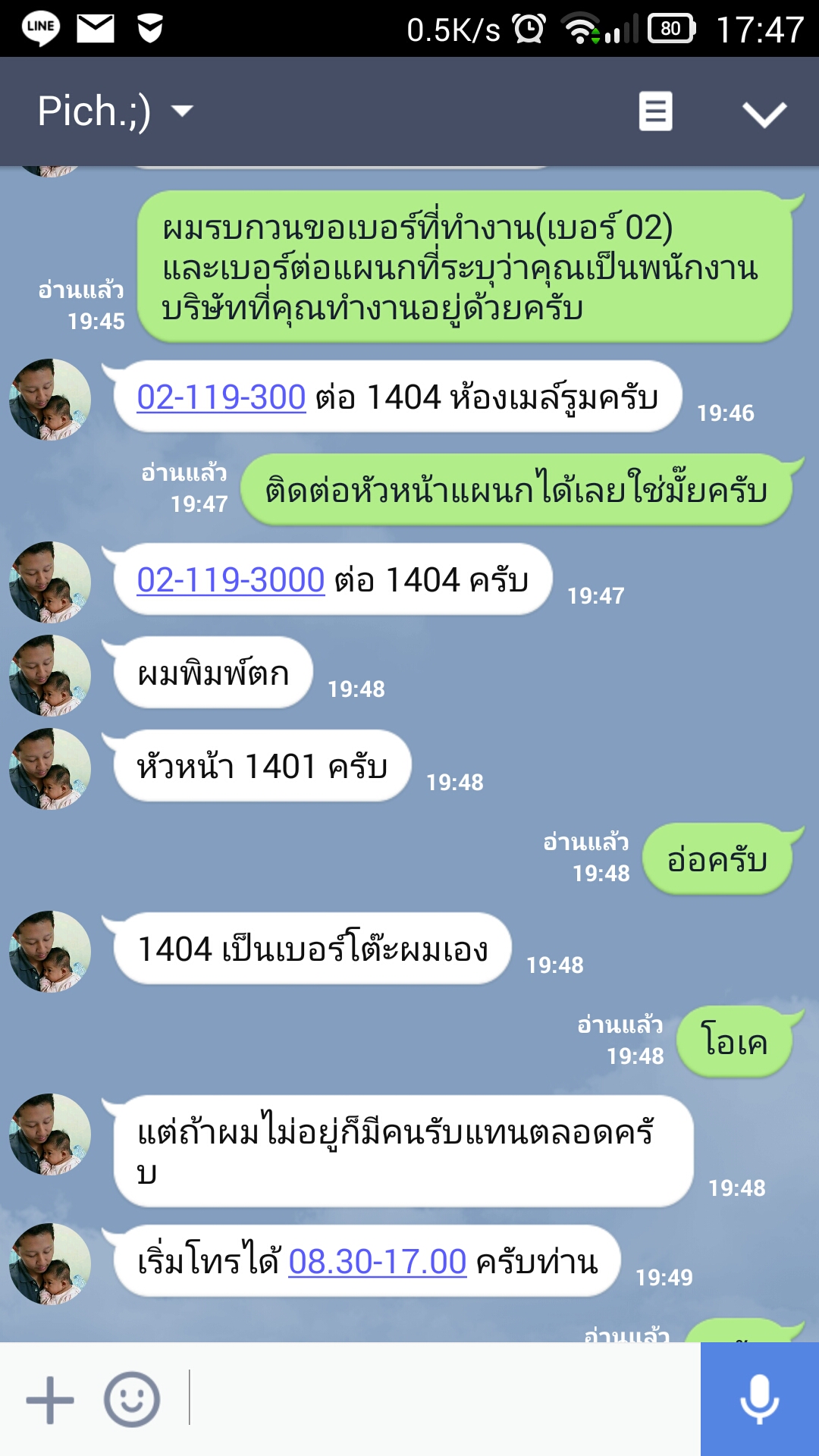Call the 02-119-300 phone link
This screenshot has height=1456, width=819.
[x=221, y=397]
